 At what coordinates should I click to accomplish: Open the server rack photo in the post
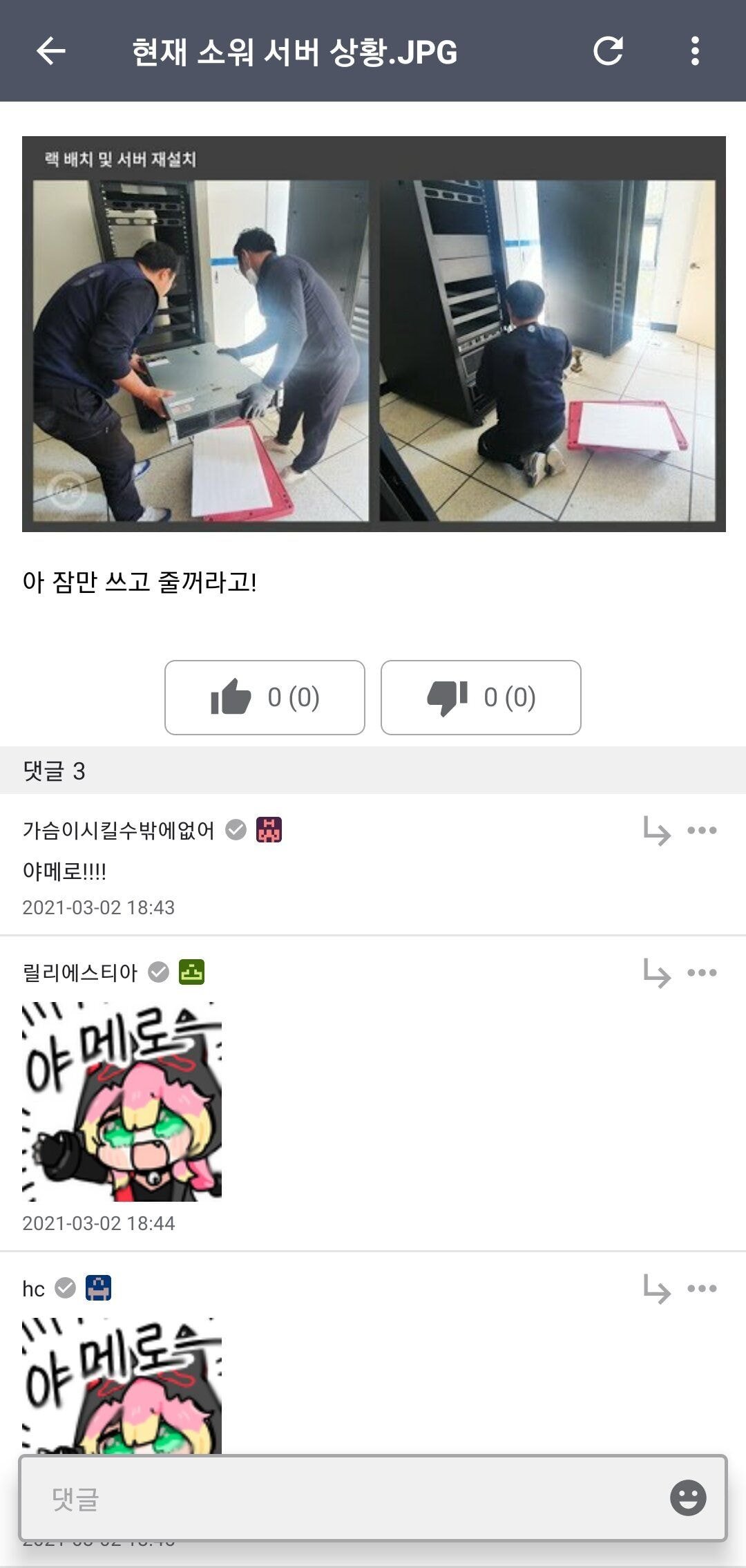(x=374, y=334)
